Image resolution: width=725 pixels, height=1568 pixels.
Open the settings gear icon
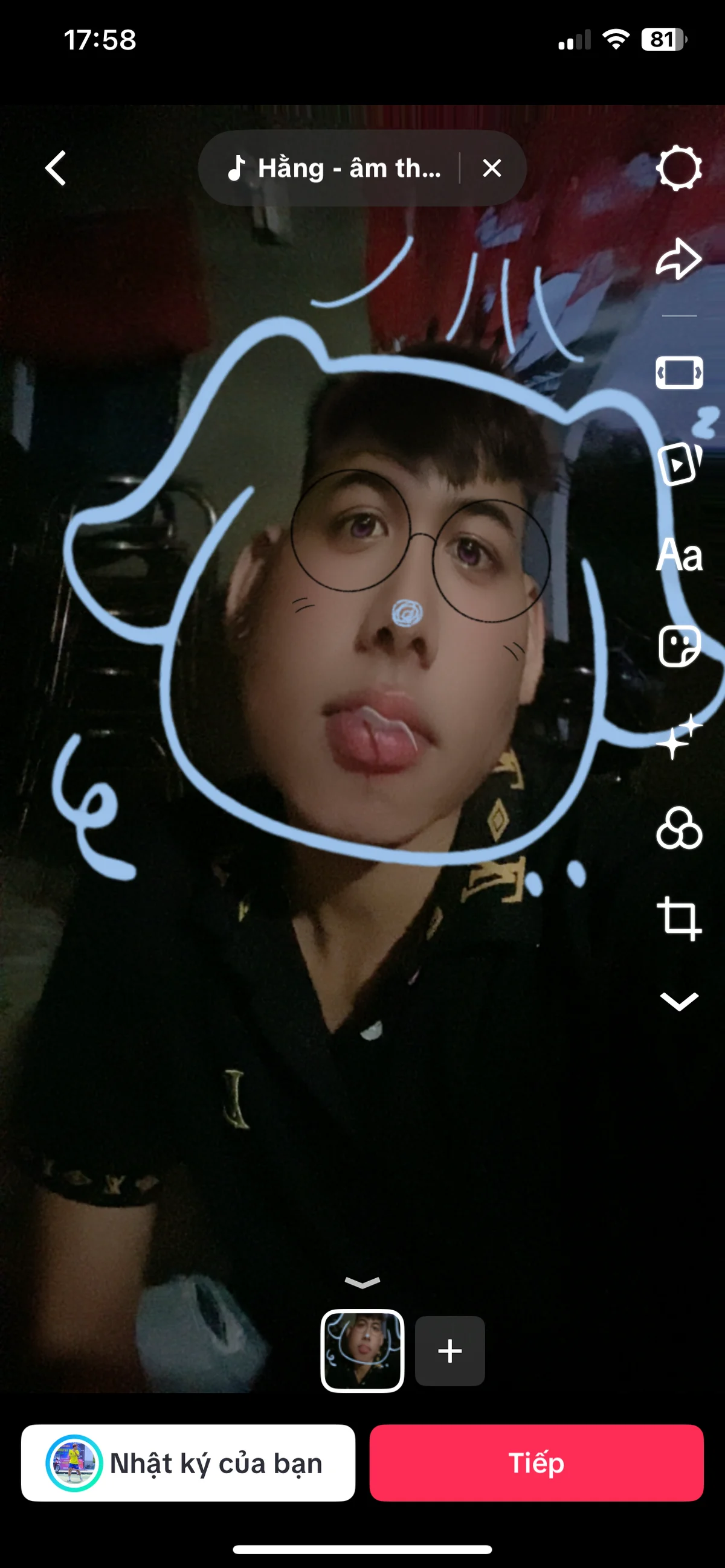click(678, 167)
